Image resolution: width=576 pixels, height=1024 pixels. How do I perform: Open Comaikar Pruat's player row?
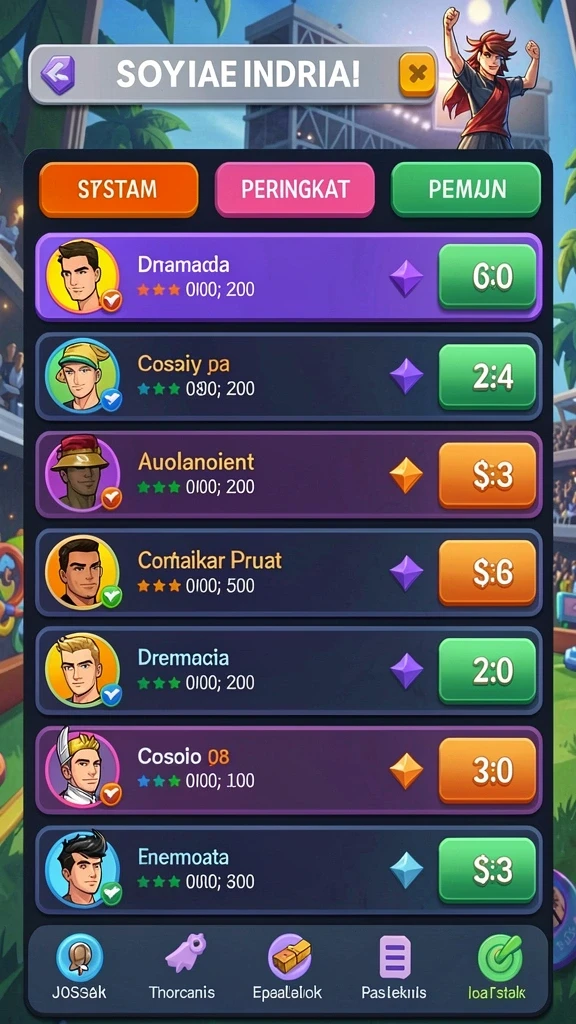click(x=289, y=573)
